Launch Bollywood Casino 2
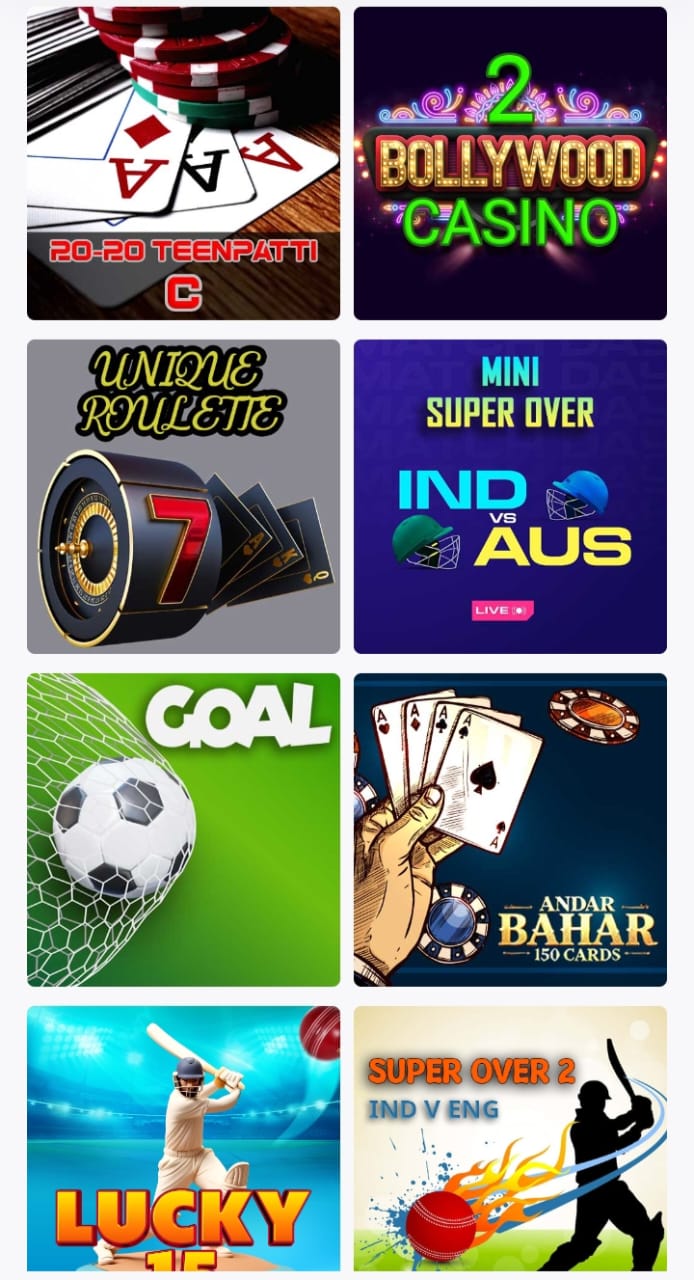The height and width of the screenshot is (1280, 694). (510, 163)
